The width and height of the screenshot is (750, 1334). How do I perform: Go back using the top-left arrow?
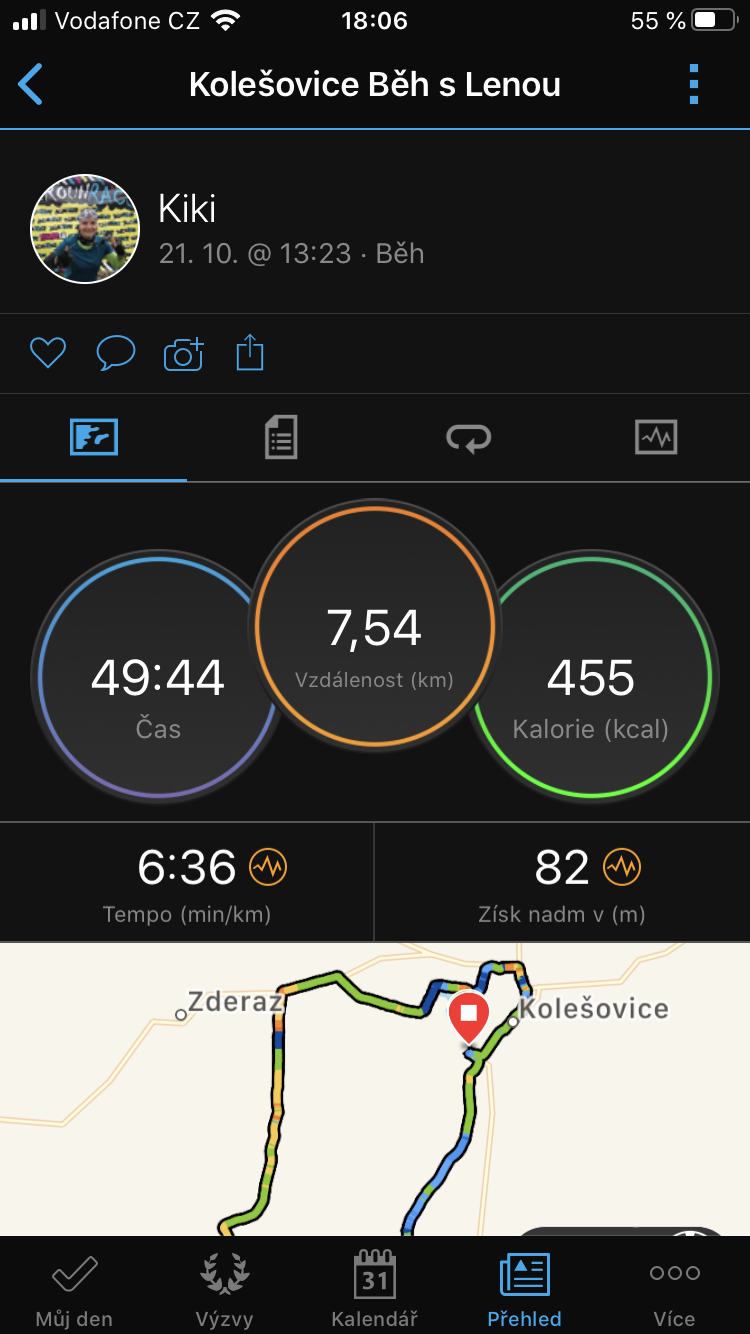31,85
